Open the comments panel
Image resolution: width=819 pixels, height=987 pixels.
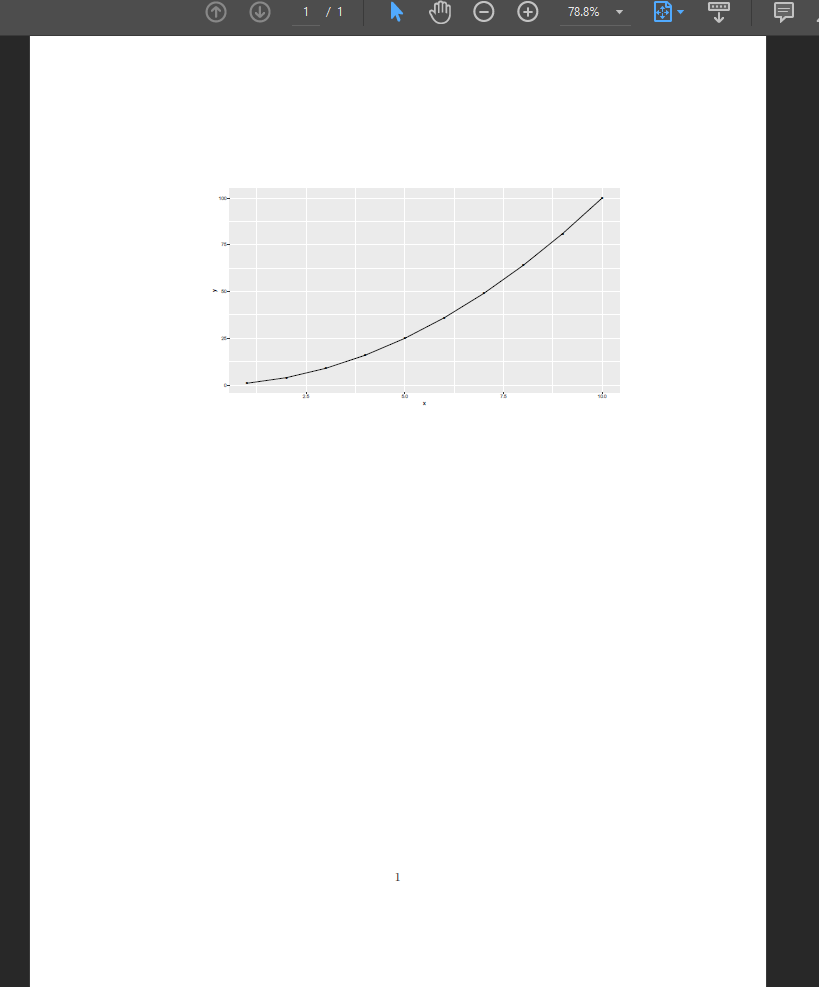click(784, 11)
